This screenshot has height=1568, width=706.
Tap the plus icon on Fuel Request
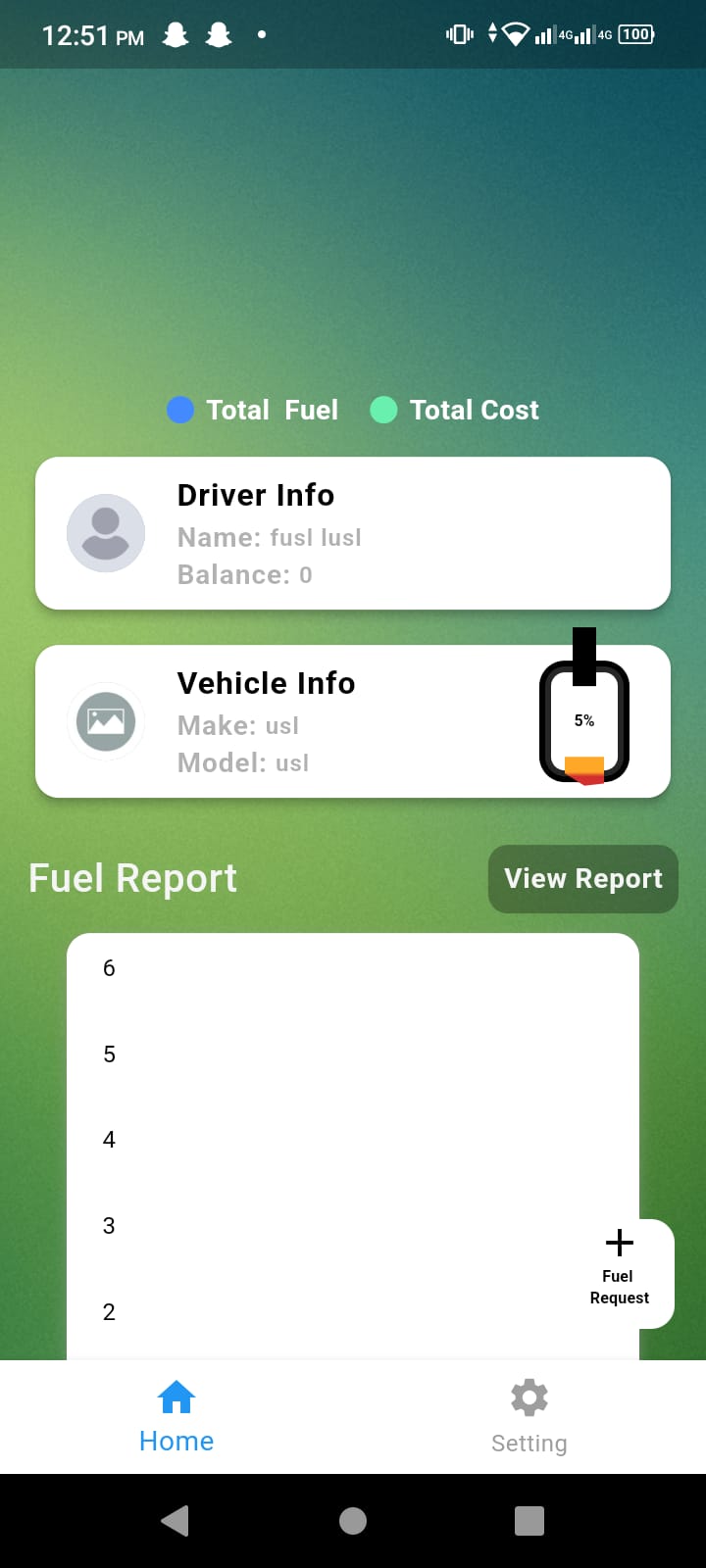click(619, 1242)
